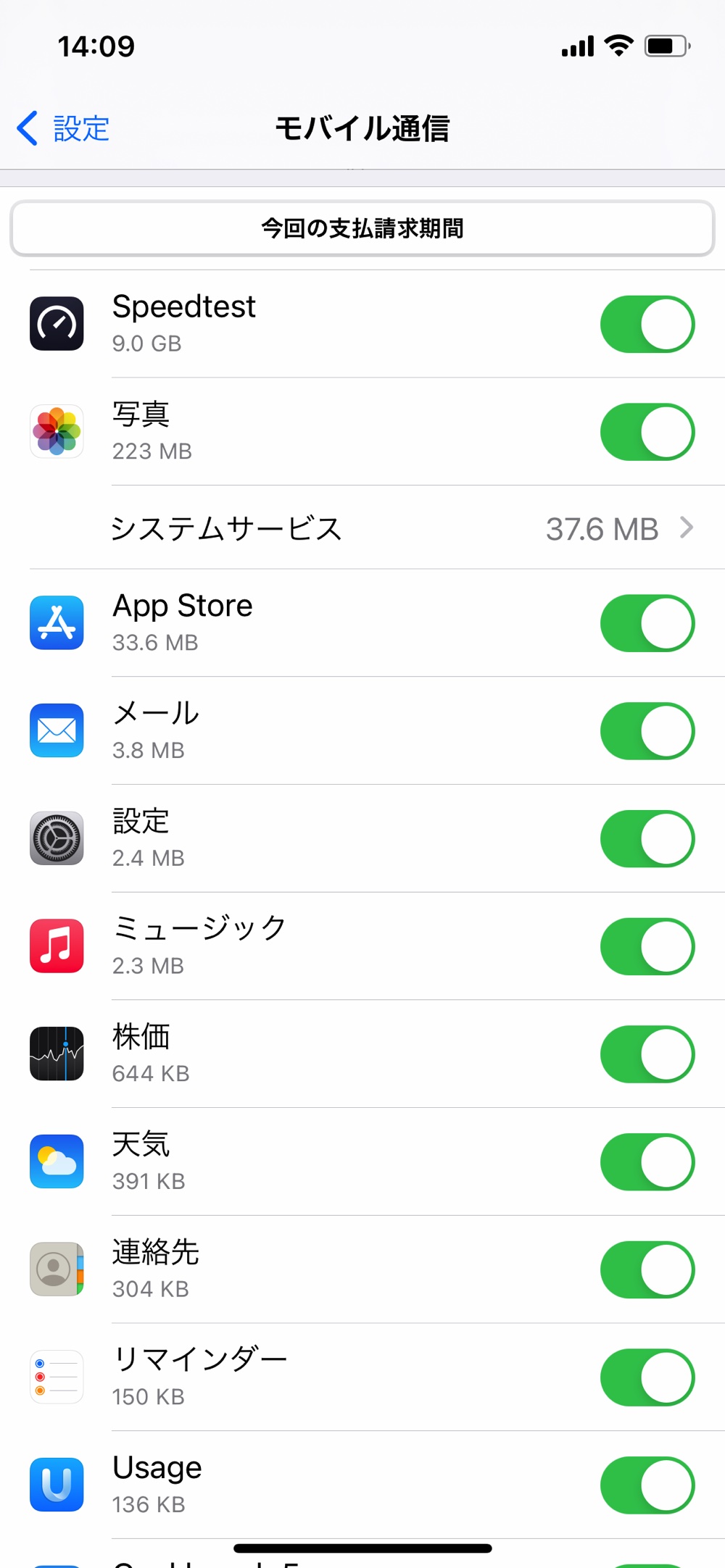This screenshot has height=1568, width=725.
Task: Tap the 株価 (Stocks) app icon
Action: click(x=57, y=1054)
